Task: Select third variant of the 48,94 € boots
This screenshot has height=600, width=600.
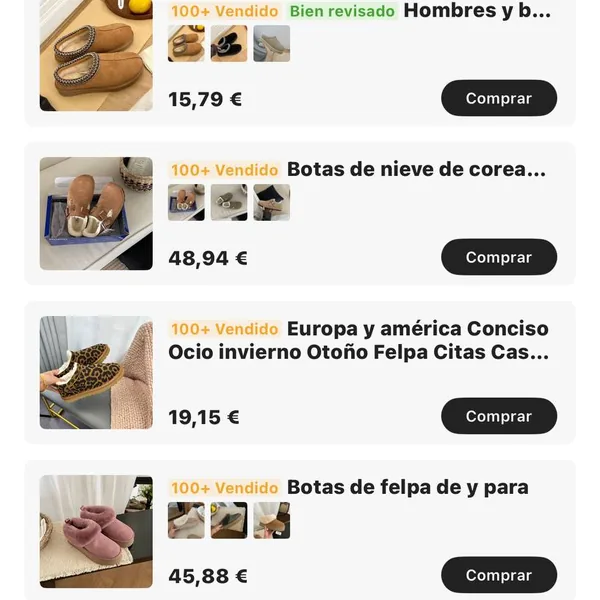Action: pyautogui.click(x=271, y=202)
